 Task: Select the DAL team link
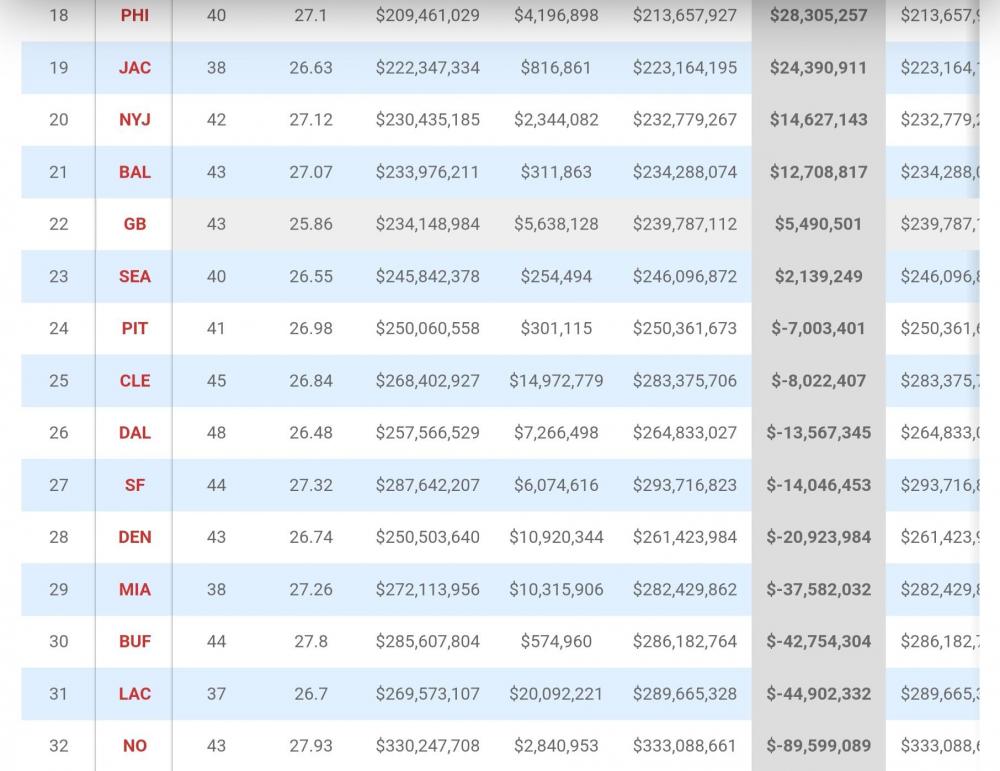click(x=134, y=433)
